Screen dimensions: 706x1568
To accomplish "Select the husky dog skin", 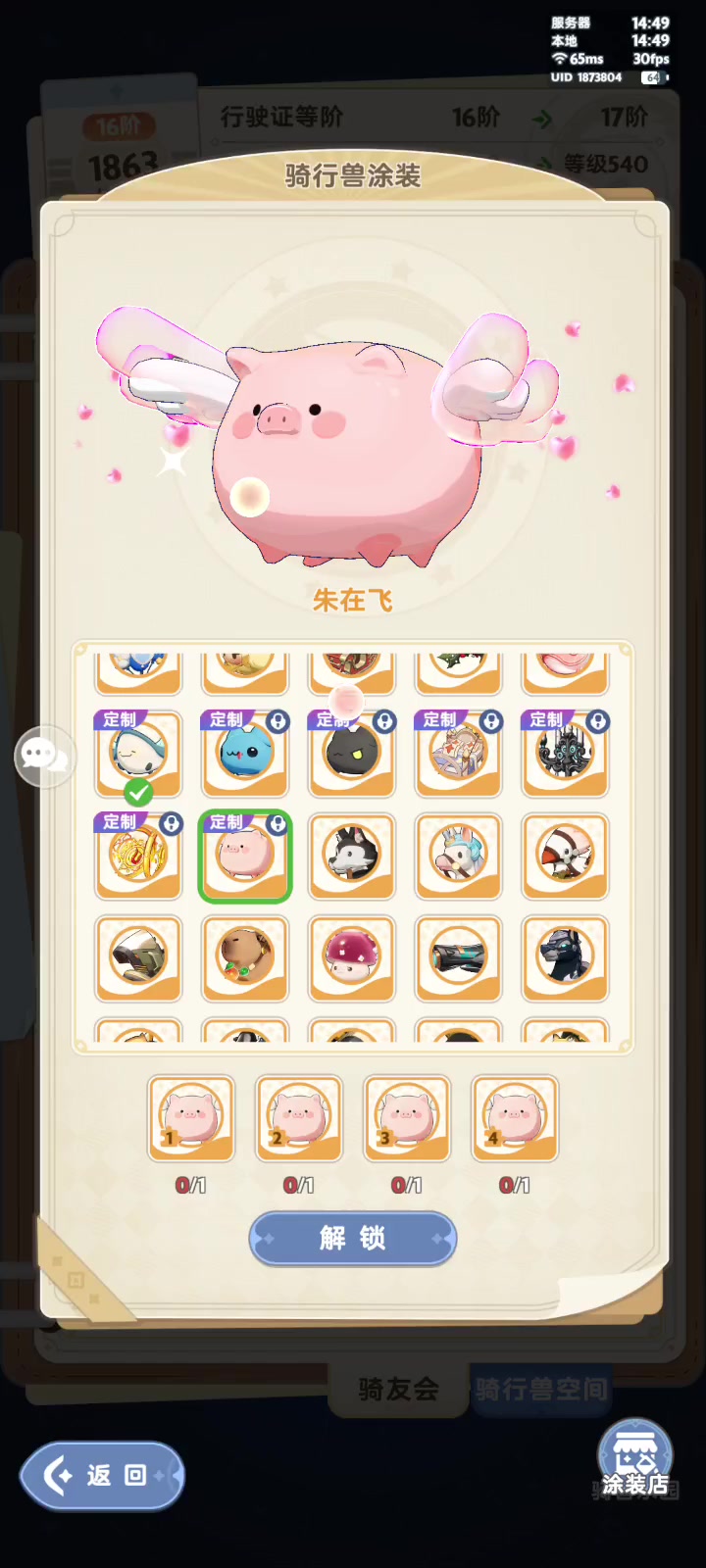I will [352, 857].
